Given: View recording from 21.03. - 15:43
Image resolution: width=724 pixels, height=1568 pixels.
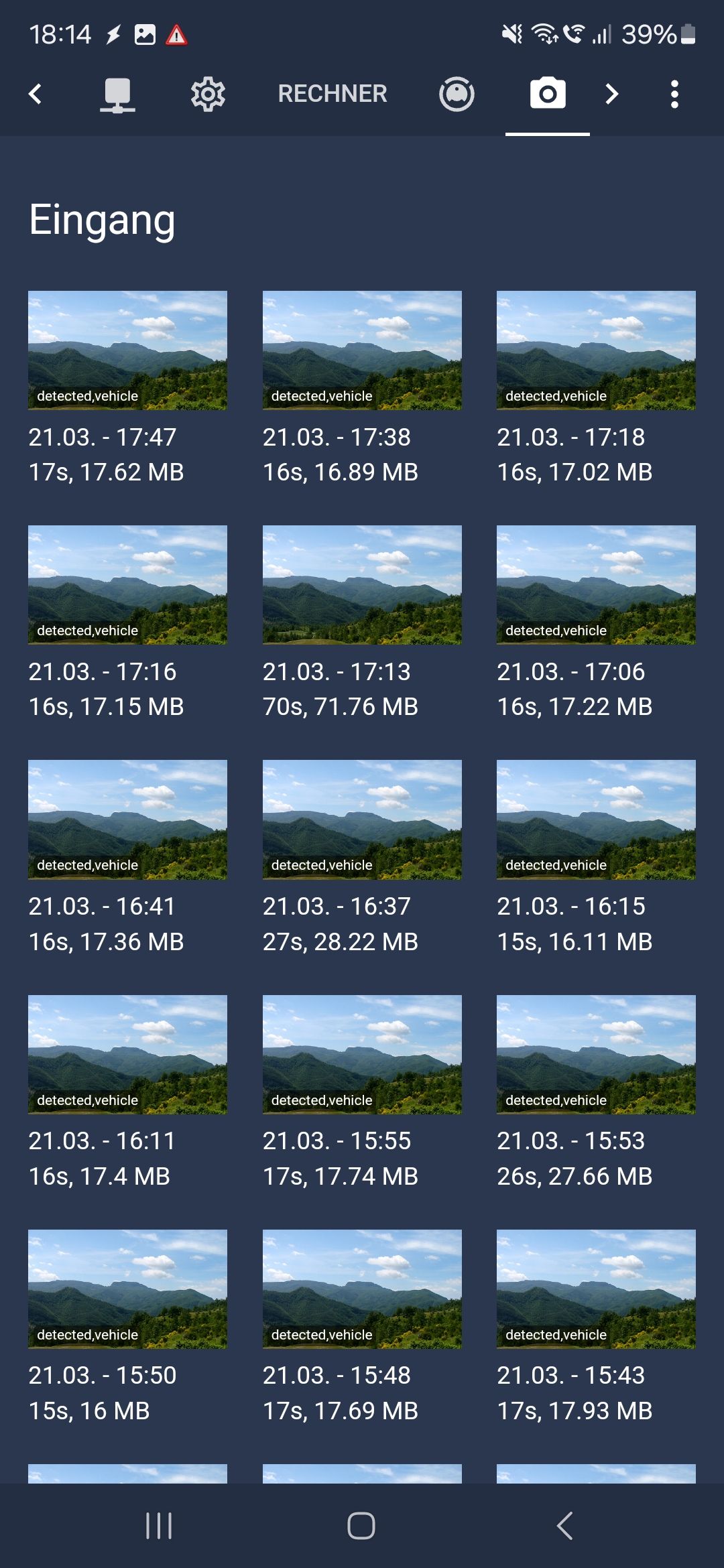Looking at the screenshot, I should (x=596, y=1289).
